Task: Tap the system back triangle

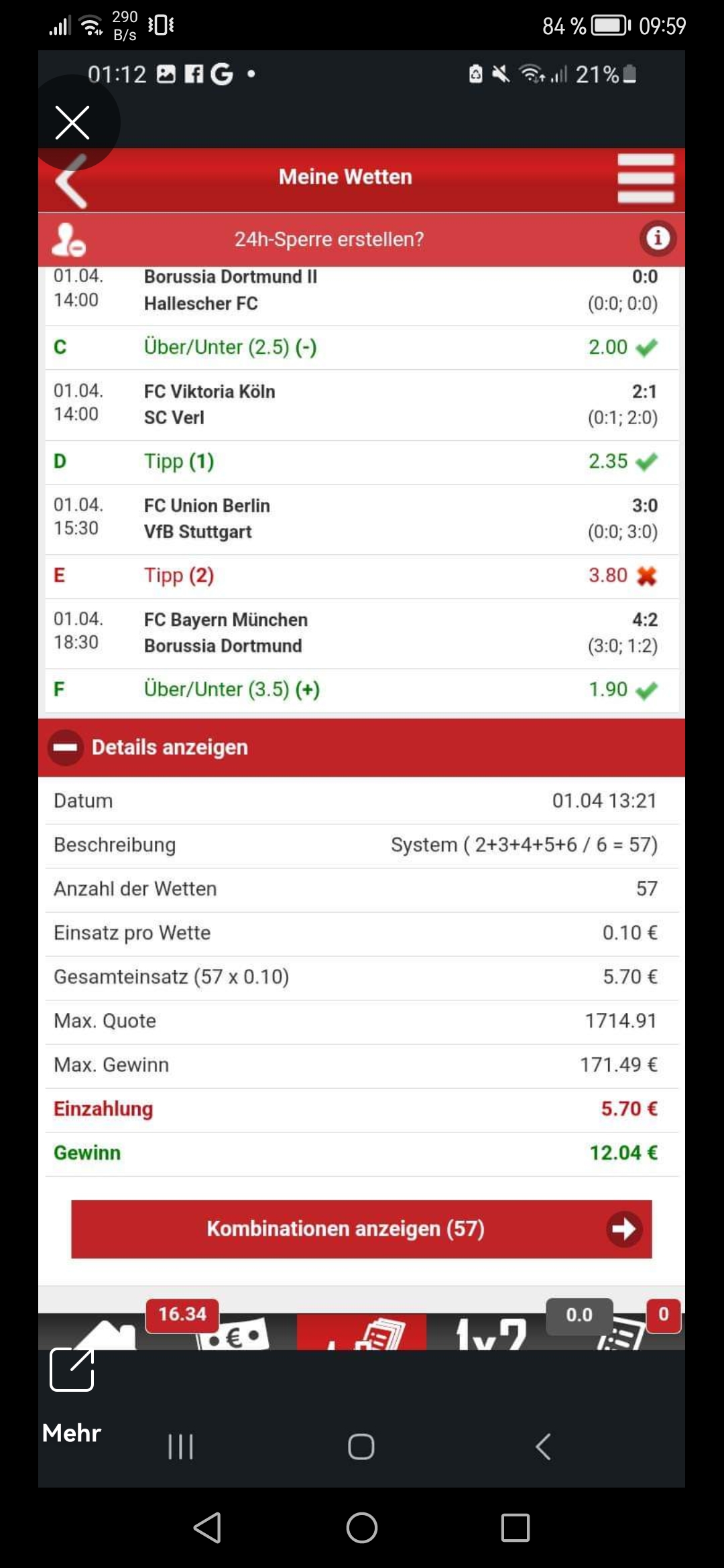Action: 207,1528
